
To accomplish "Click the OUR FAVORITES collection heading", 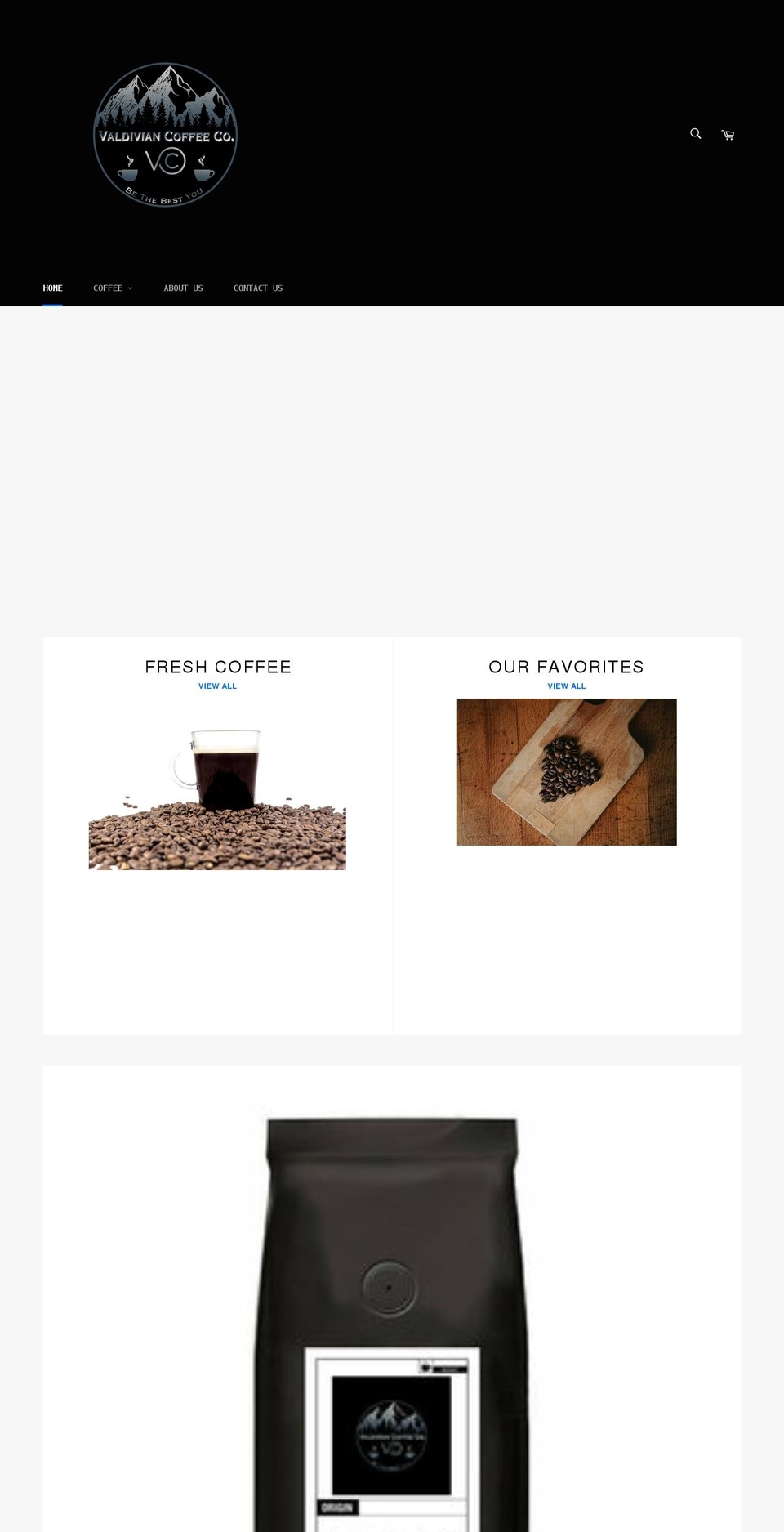I will pos(566,667).
